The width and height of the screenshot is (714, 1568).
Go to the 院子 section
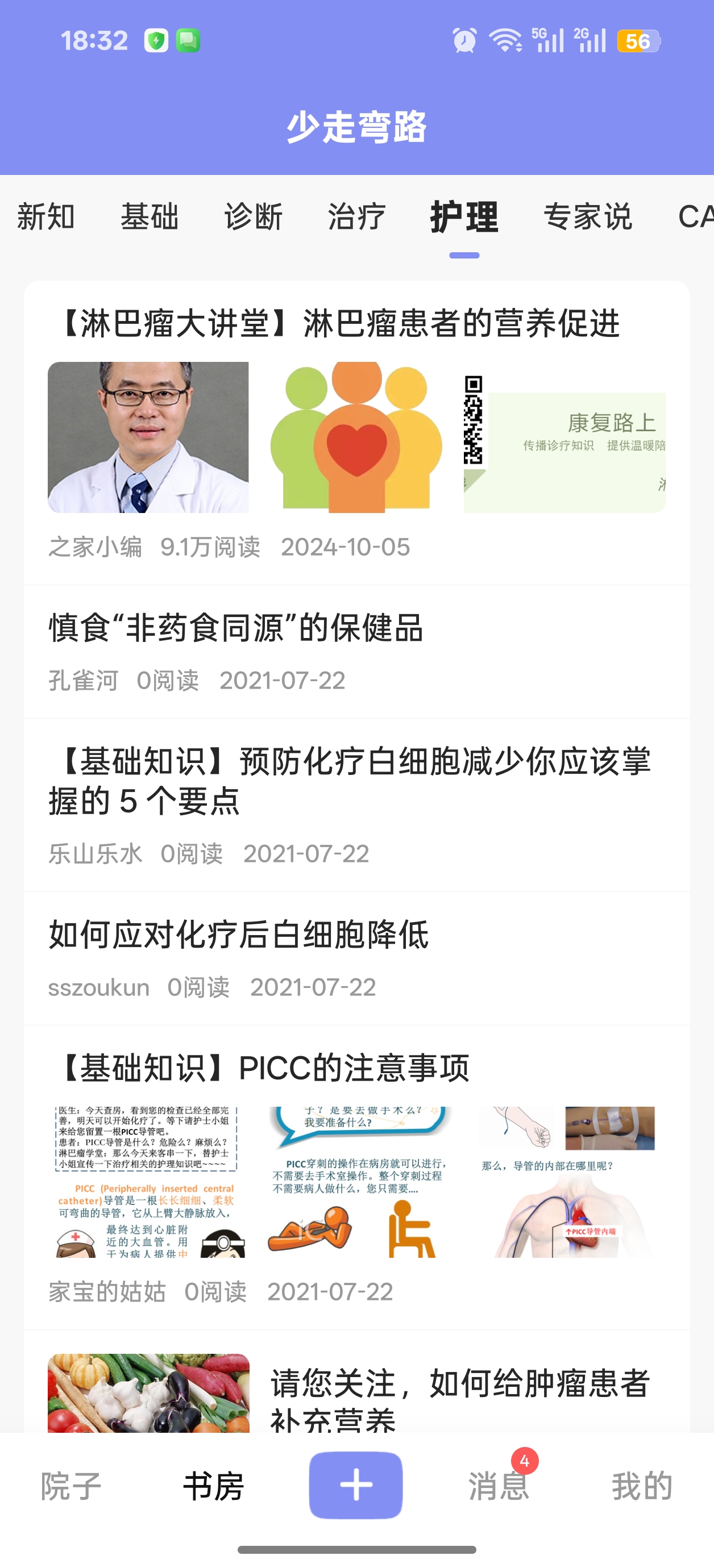[x=70, y=1486]
